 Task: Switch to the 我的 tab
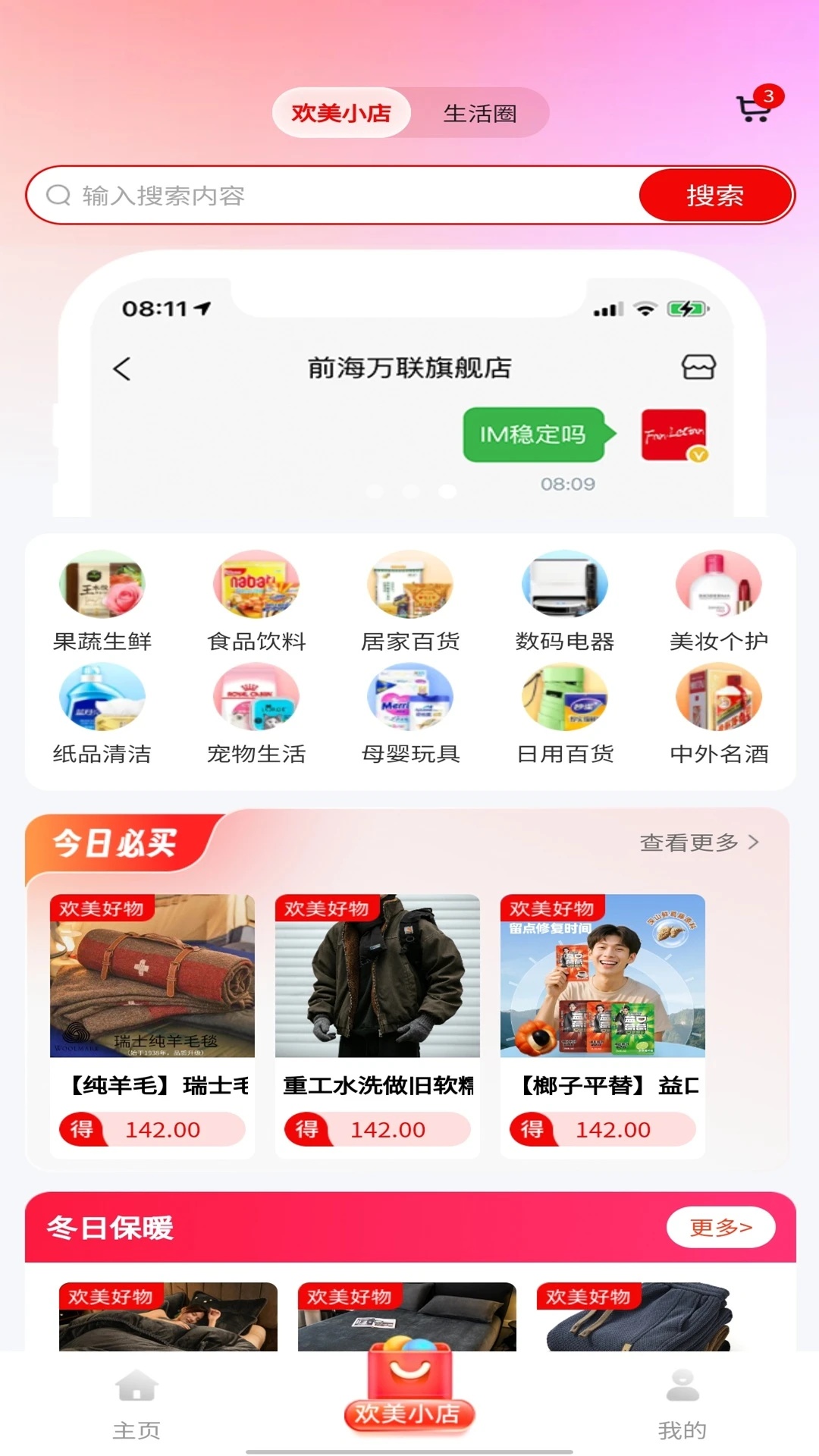tap(682, 1404)
